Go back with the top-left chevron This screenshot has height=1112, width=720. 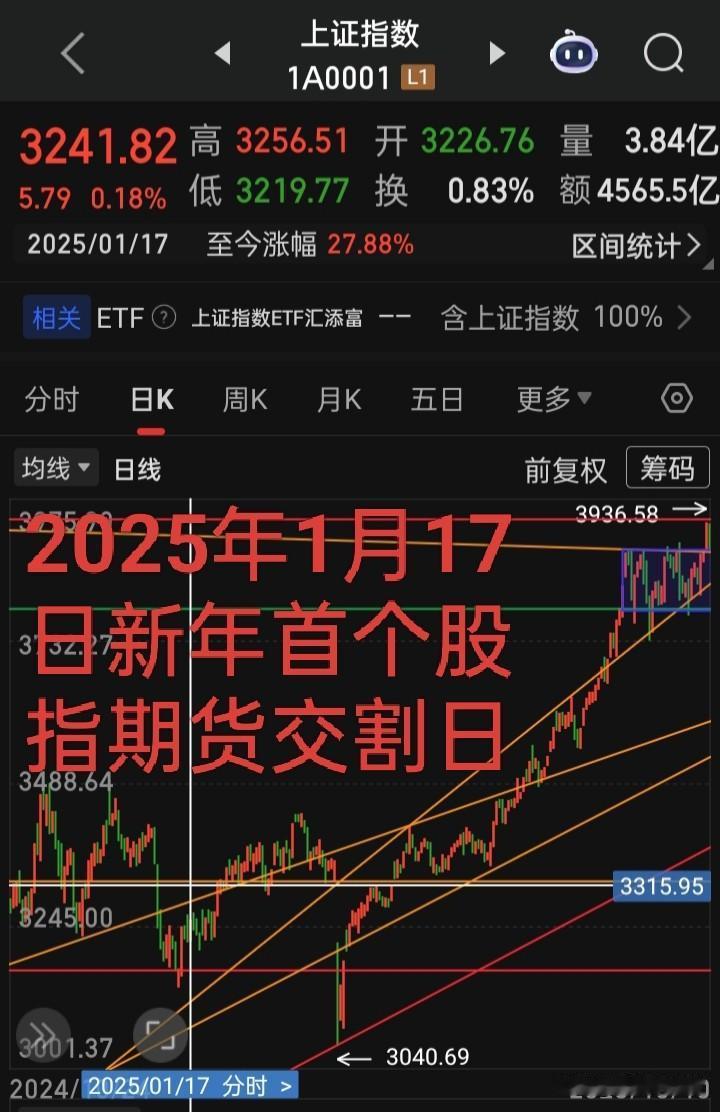click(x=71, y=53)
